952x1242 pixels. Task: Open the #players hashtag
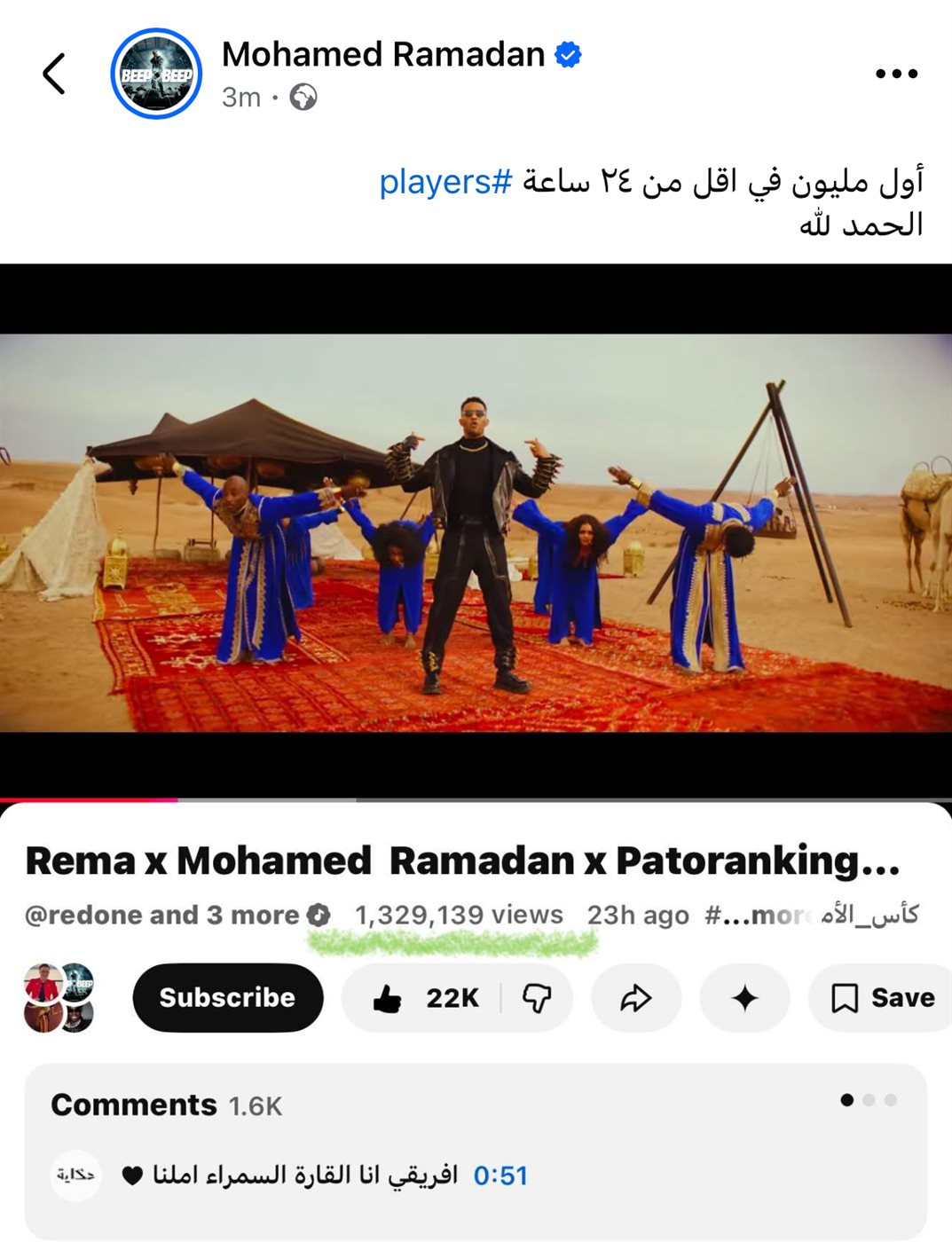445,182
